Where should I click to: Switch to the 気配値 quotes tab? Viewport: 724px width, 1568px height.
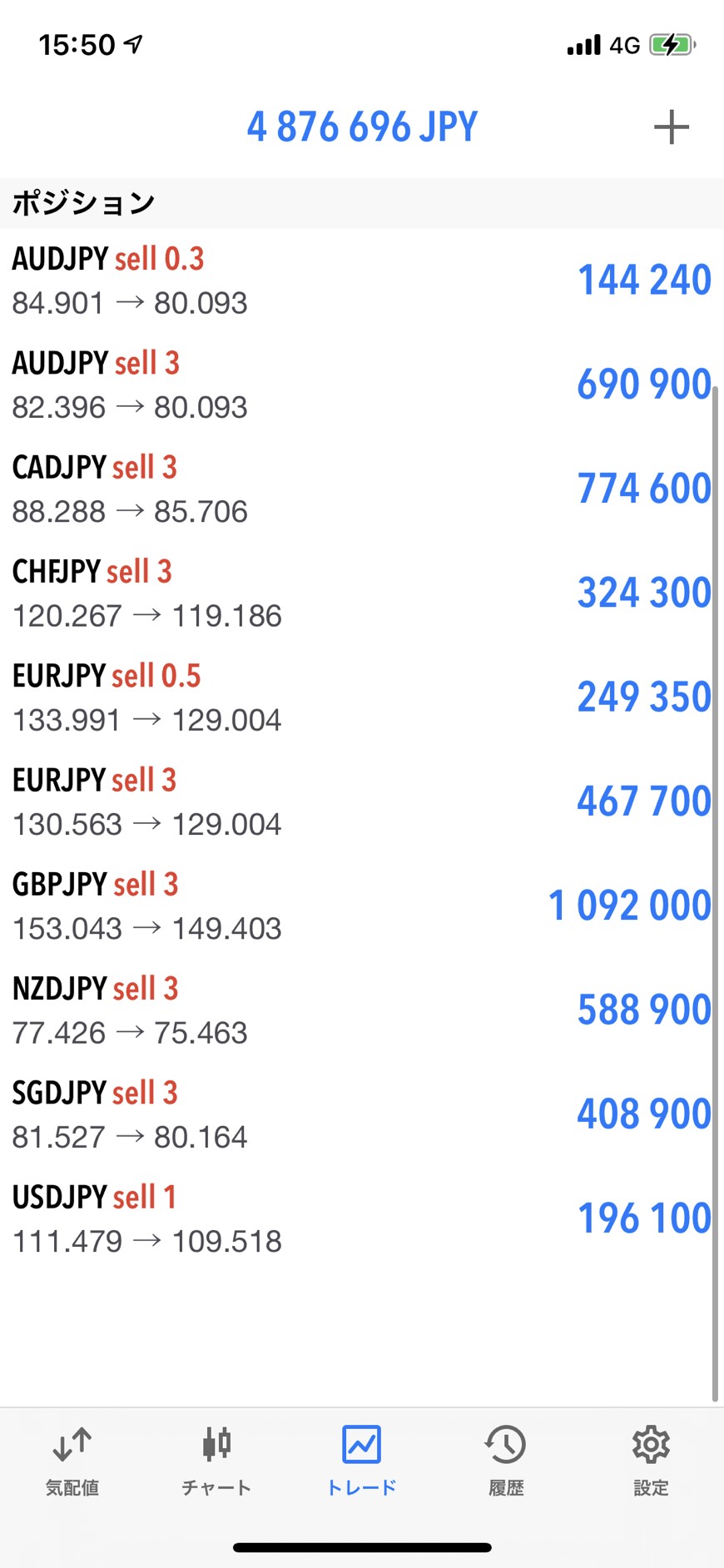point(72,1461)
